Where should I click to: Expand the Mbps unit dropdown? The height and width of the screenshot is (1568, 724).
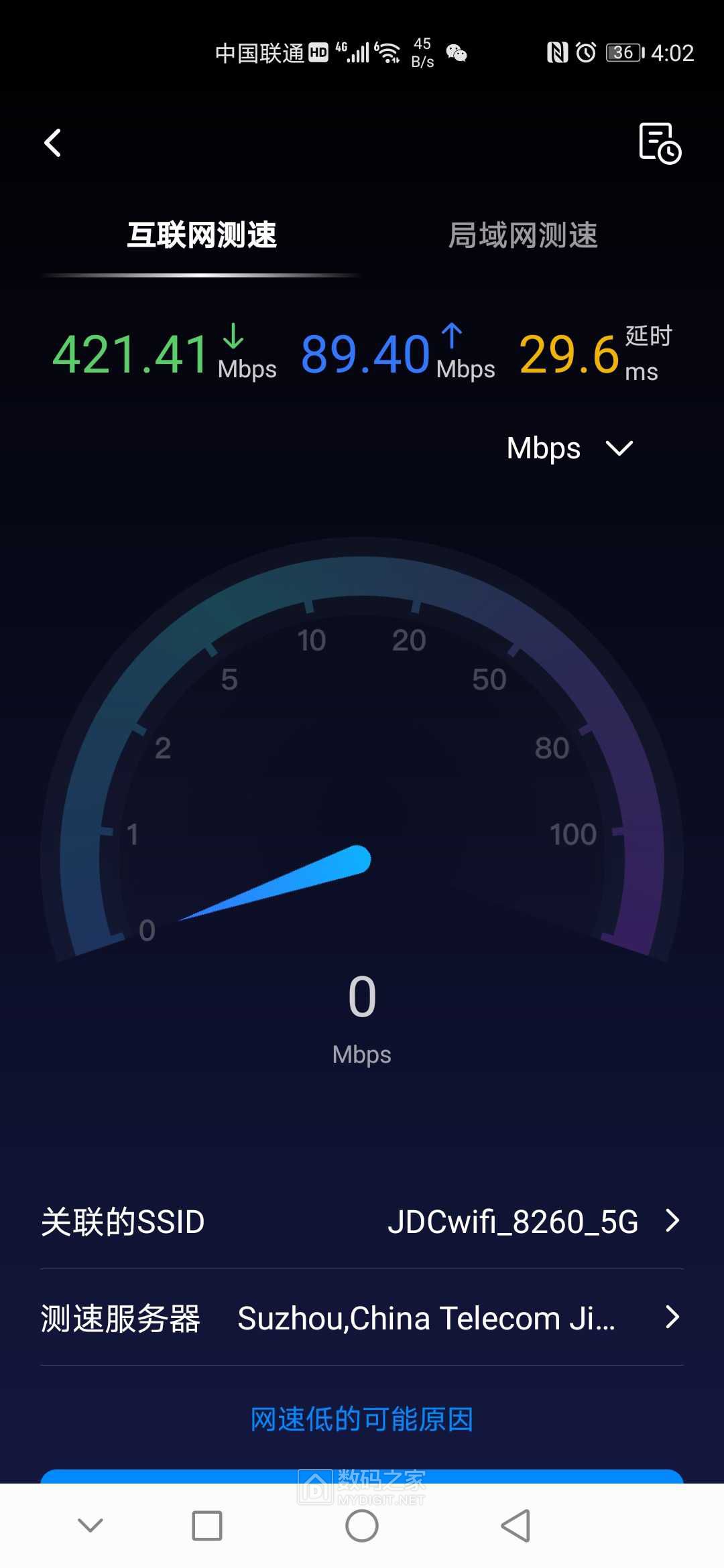point(570,448)
